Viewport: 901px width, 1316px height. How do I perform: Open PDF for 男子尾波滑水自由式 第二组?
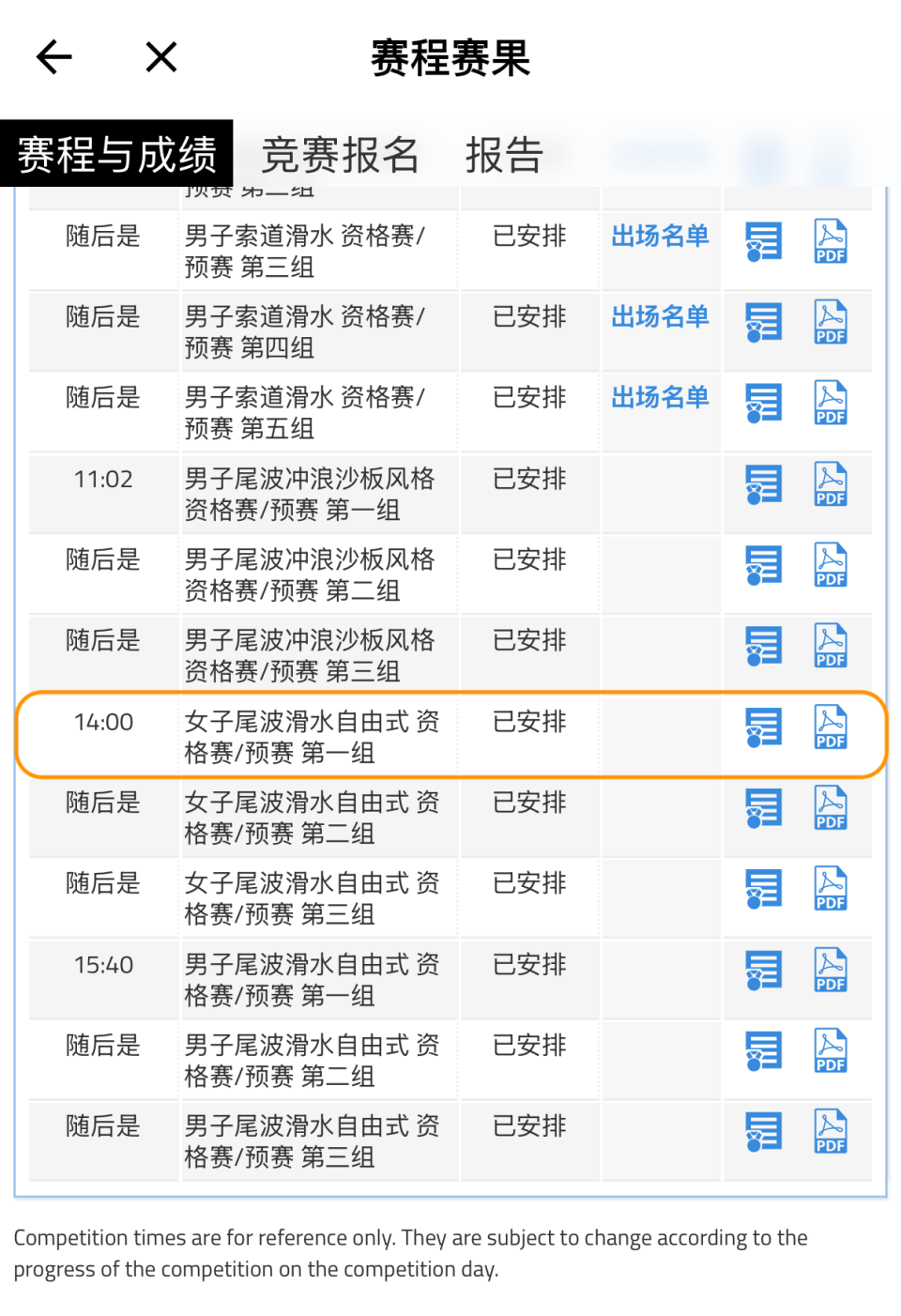(831, 1050)
